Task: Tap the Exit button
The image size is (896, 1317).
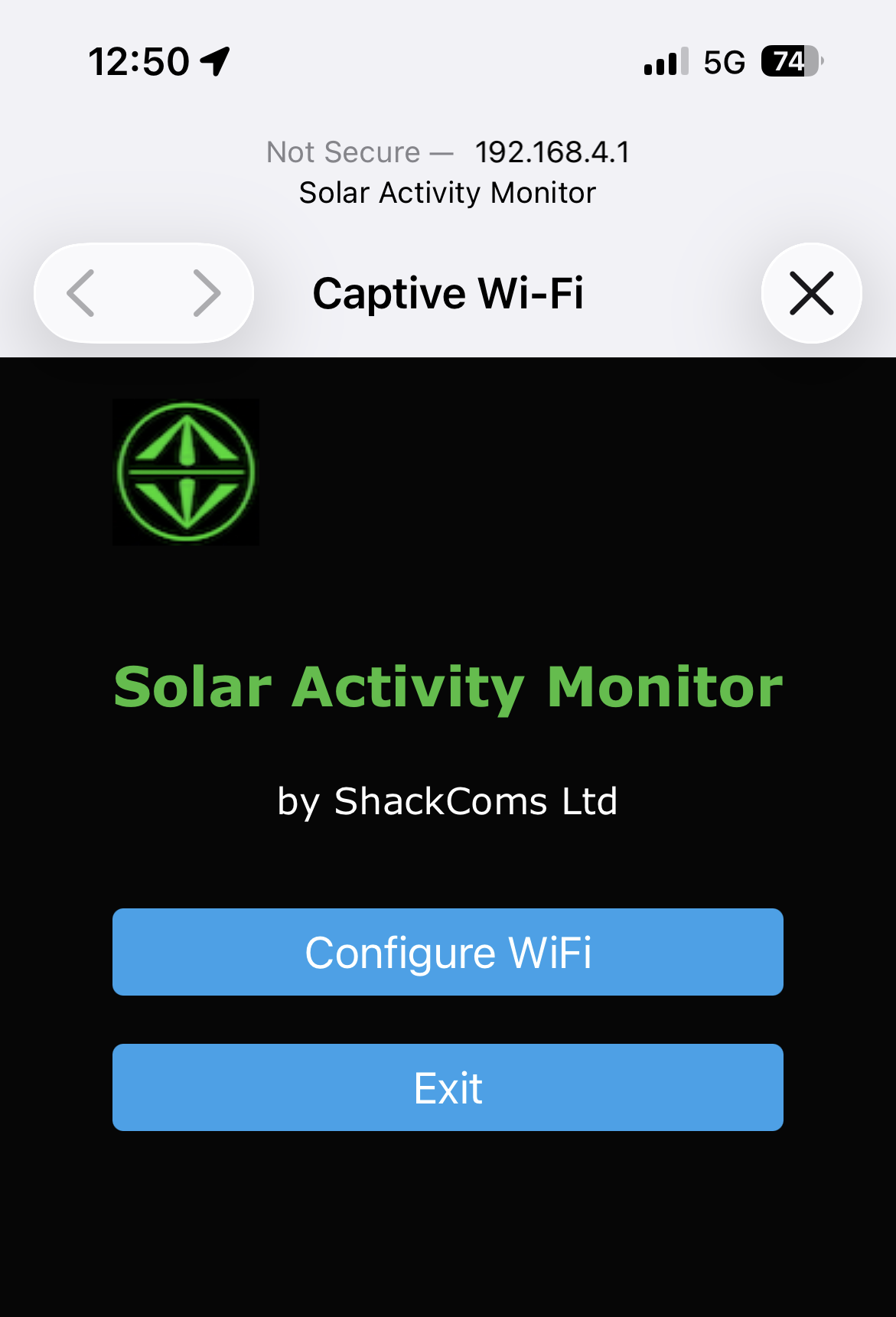Action: [448, 1087]
